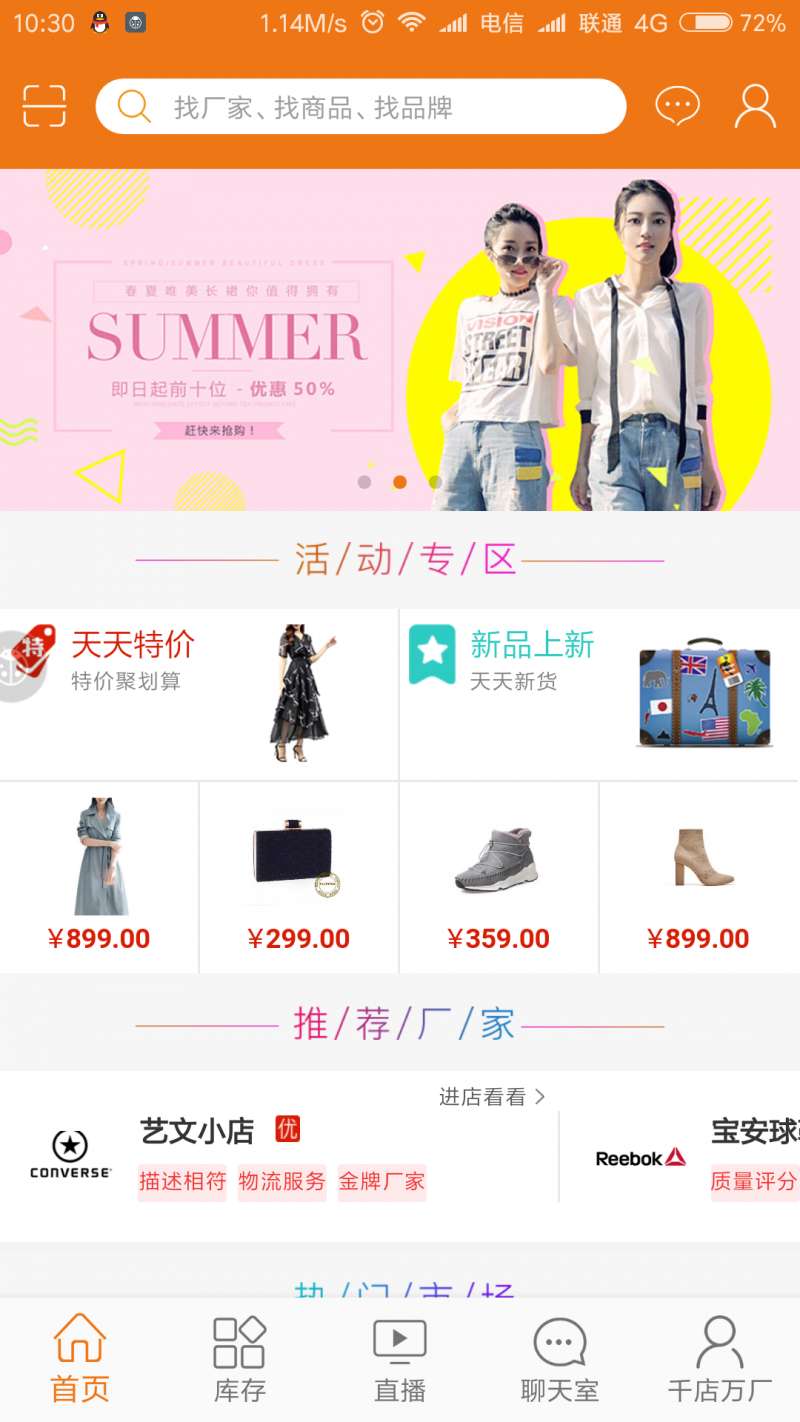The height and width of the screenshot is (1422, 800).
Task: Switch to the 直播 tab
Action: click(x=400, y=1360)
